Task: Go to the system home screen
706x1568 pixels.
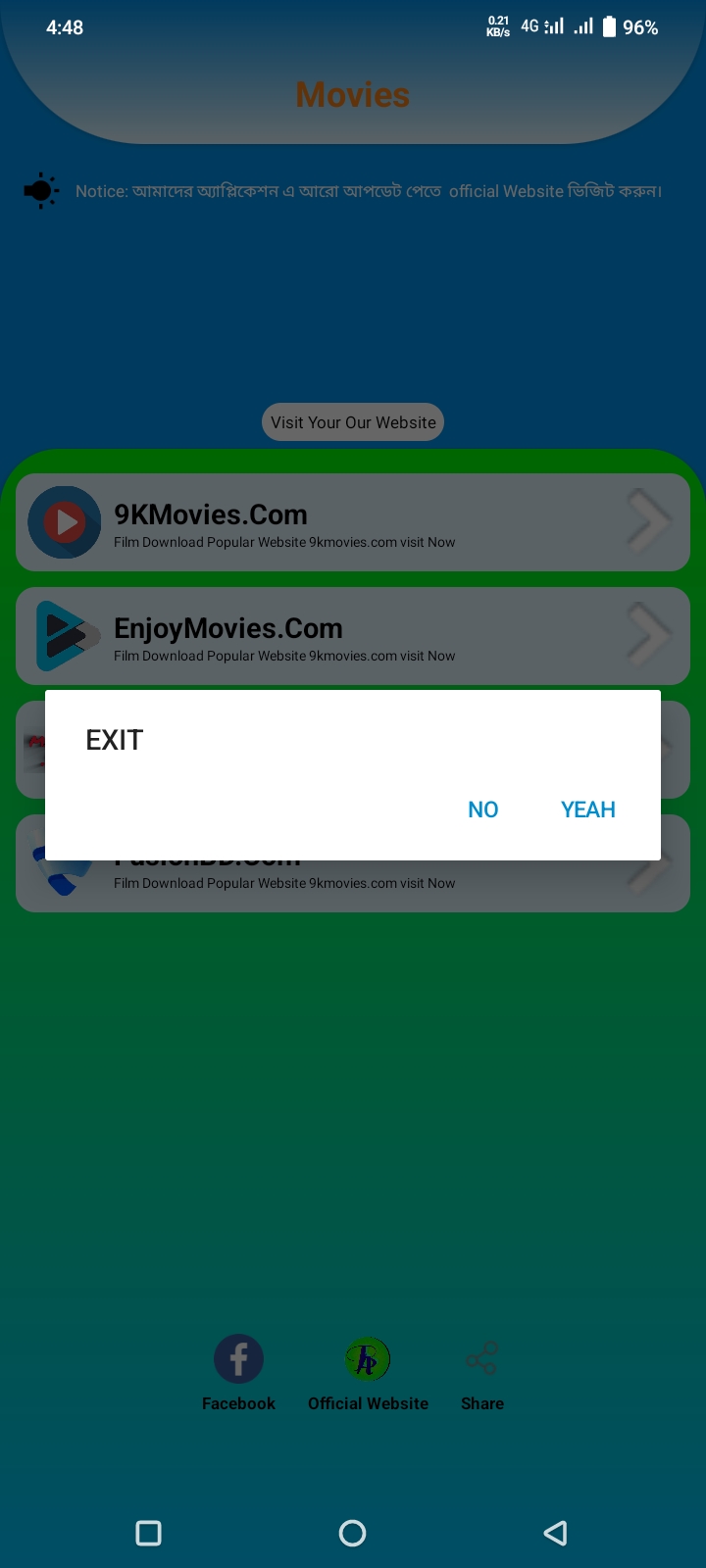Action: tap(352, 1533)
